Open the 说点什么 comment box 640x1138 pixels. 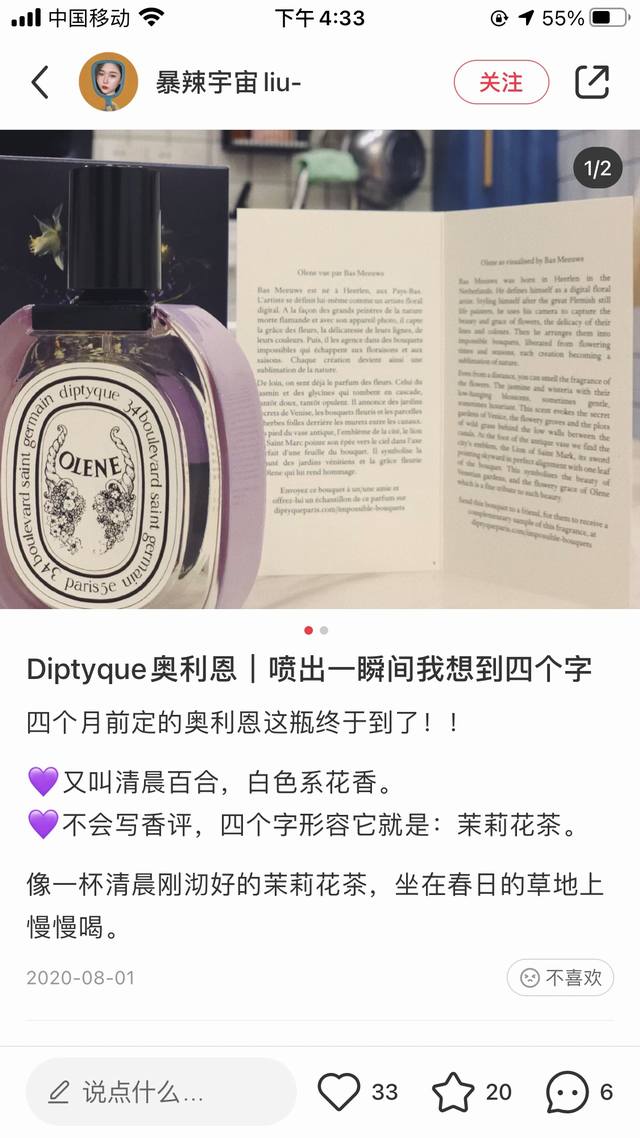(x=160, y=1092)
